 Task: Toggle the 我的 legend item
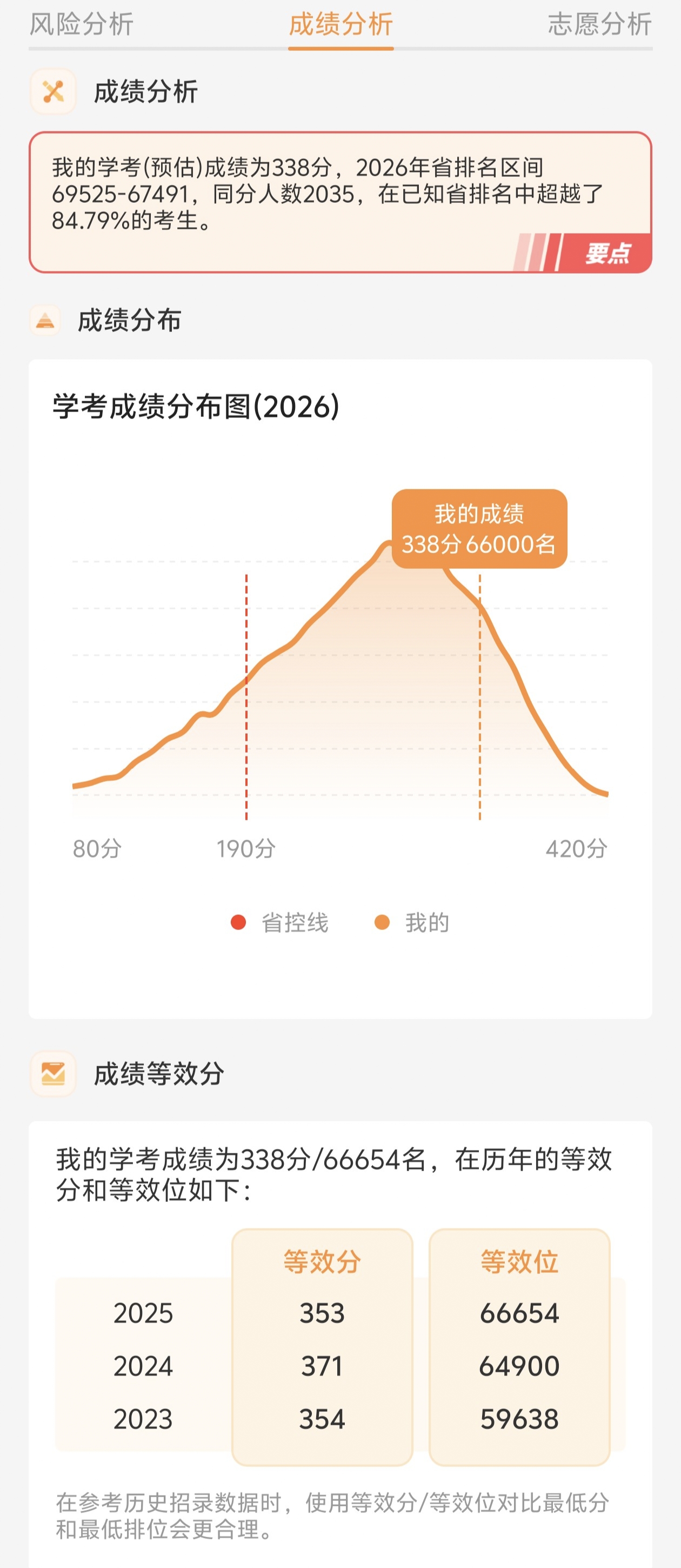click(x=412, y=923)
